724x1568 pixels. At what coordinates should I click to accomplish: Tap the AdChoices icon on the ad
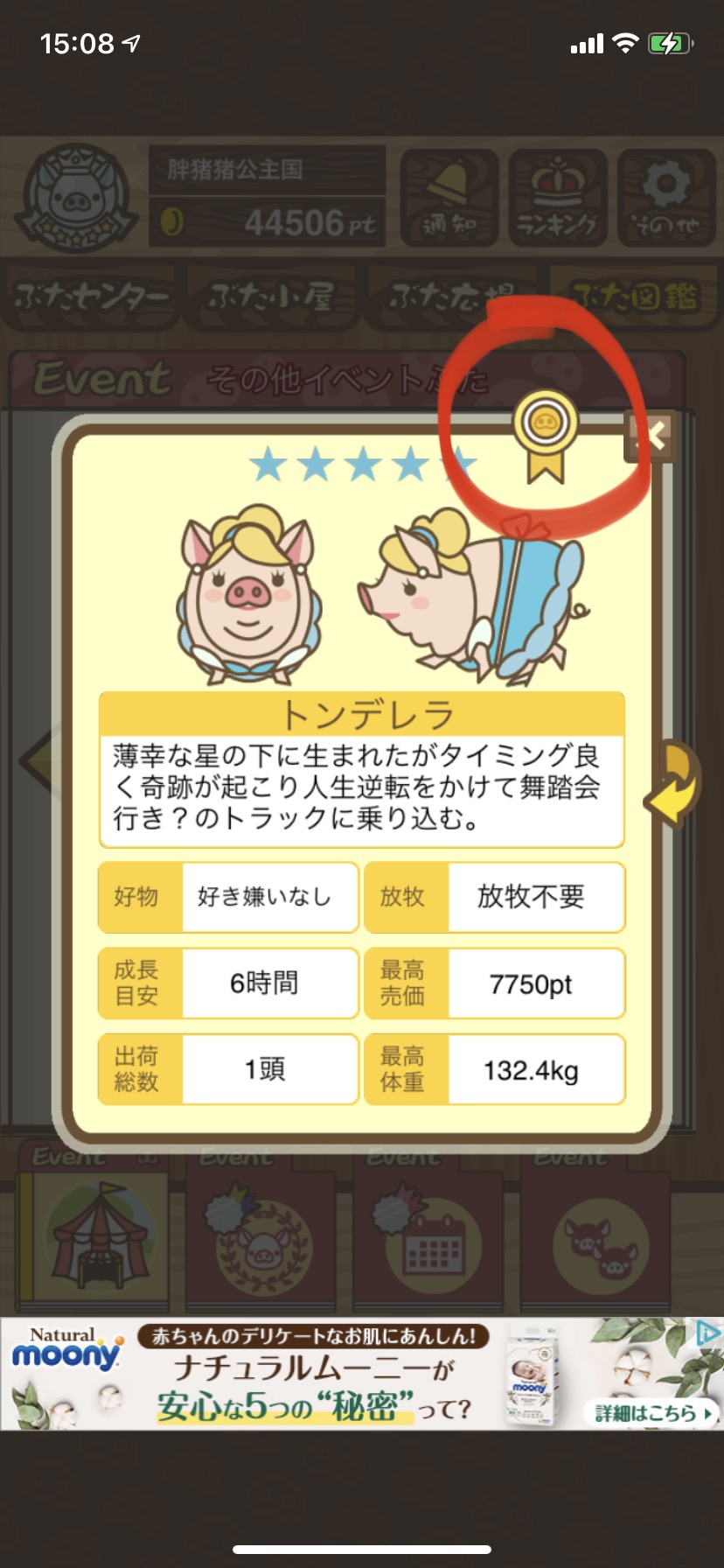point(707,1333)
